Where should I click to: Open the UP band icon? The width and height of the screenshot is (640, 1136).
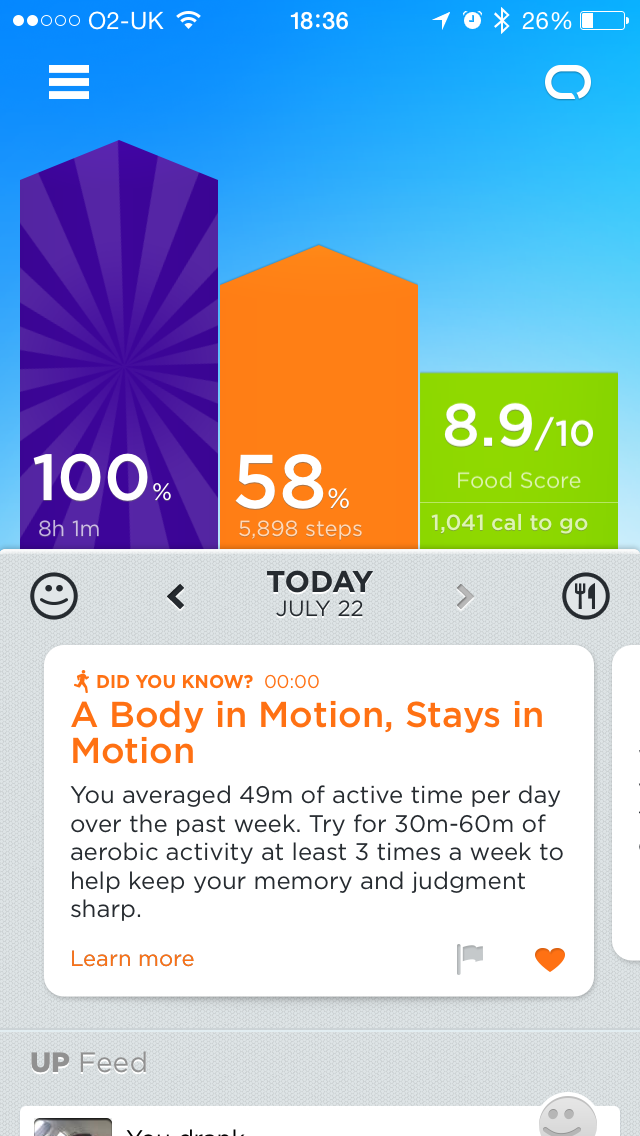pyautogui.click(x=568, y=83)
